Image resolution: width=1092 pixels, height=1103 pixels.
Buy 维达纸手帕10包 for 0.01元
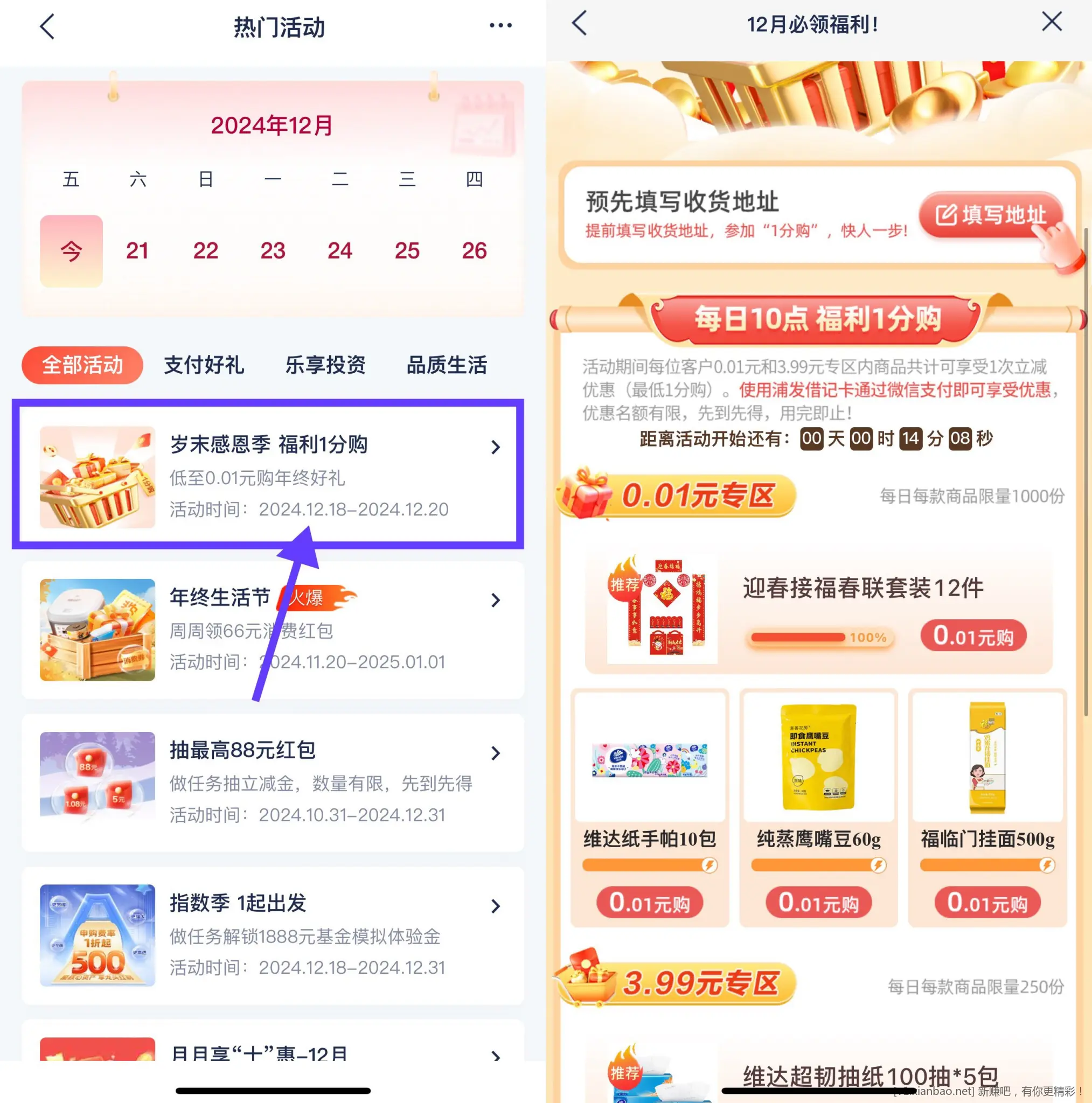click(649, 903)
